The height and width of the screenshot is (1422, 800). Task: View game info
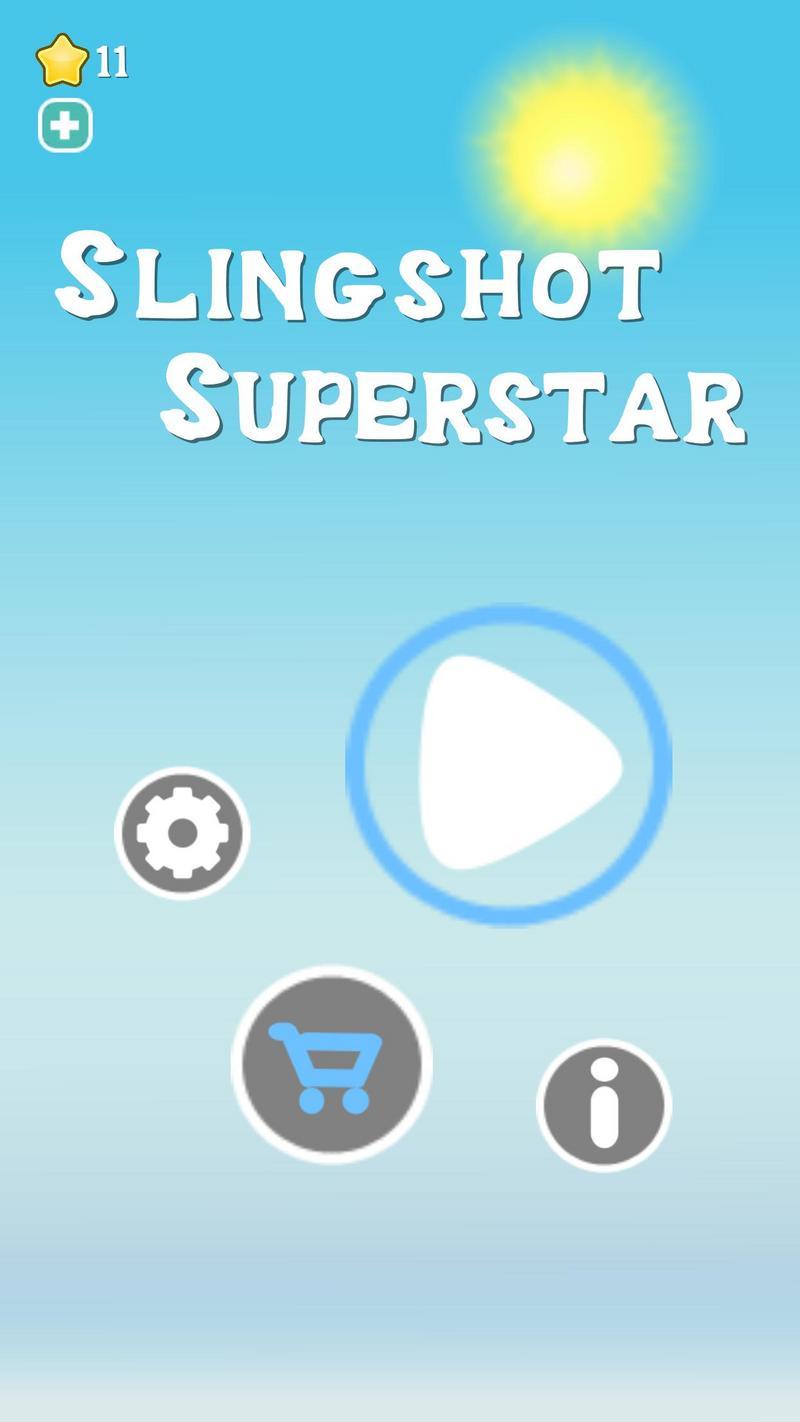604,1105
